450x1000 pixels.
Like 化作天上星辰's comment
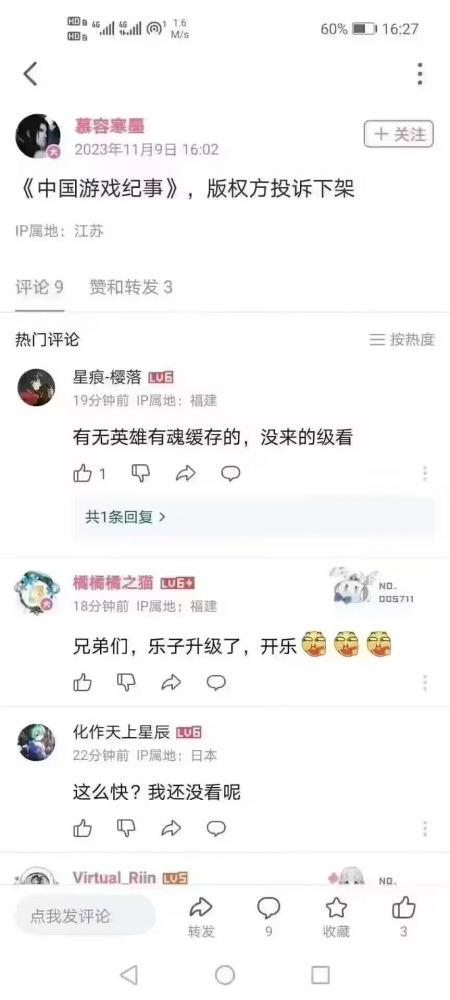[x=83, y=828]
